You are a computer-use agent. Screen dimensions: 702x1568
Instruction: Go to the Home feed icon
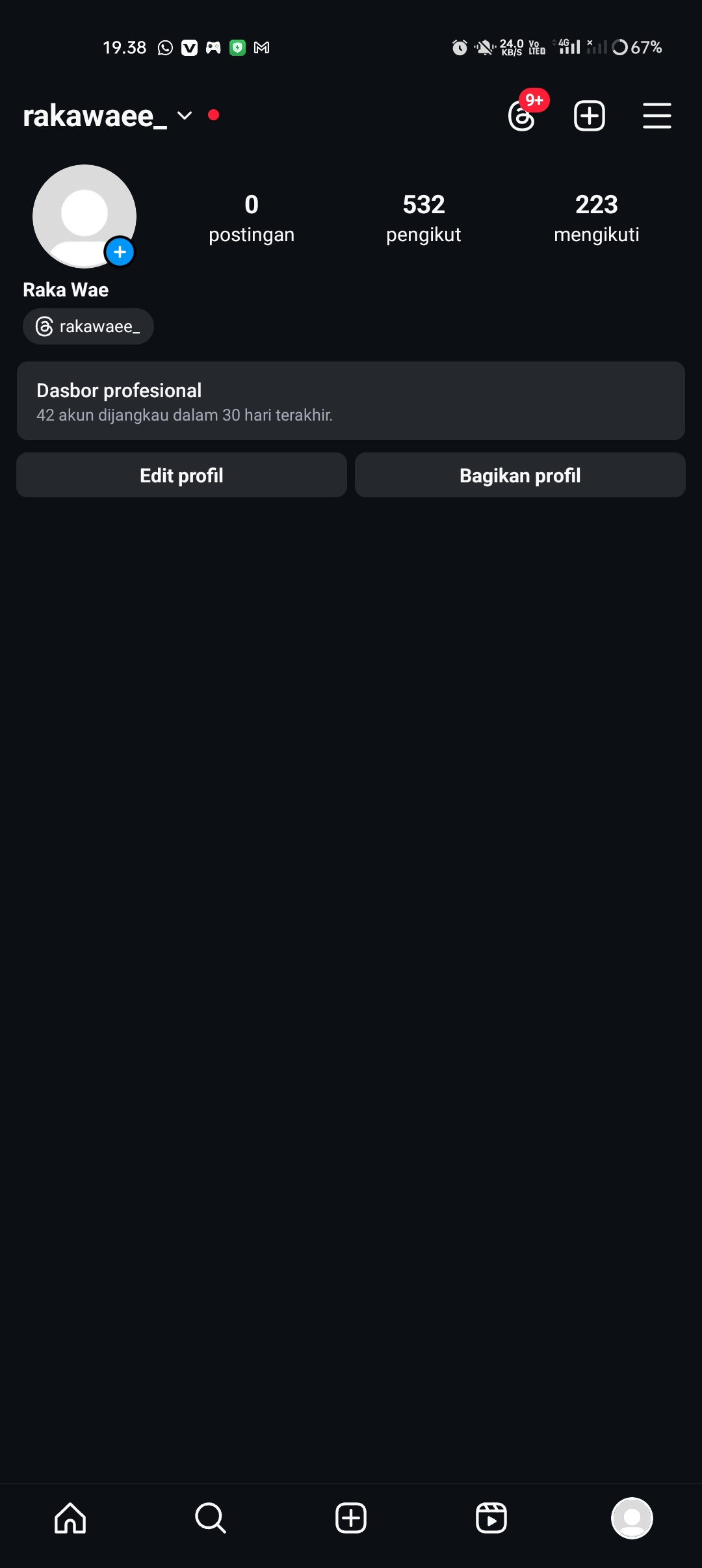point(70,1518)
